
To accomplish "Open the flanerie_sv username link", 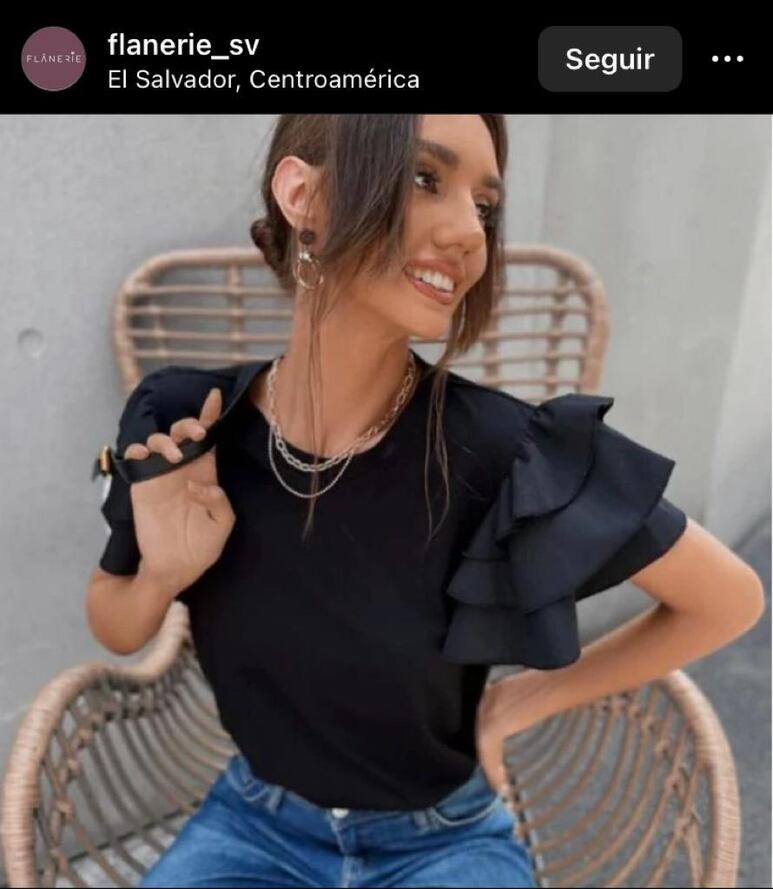I will coord(183,44).
